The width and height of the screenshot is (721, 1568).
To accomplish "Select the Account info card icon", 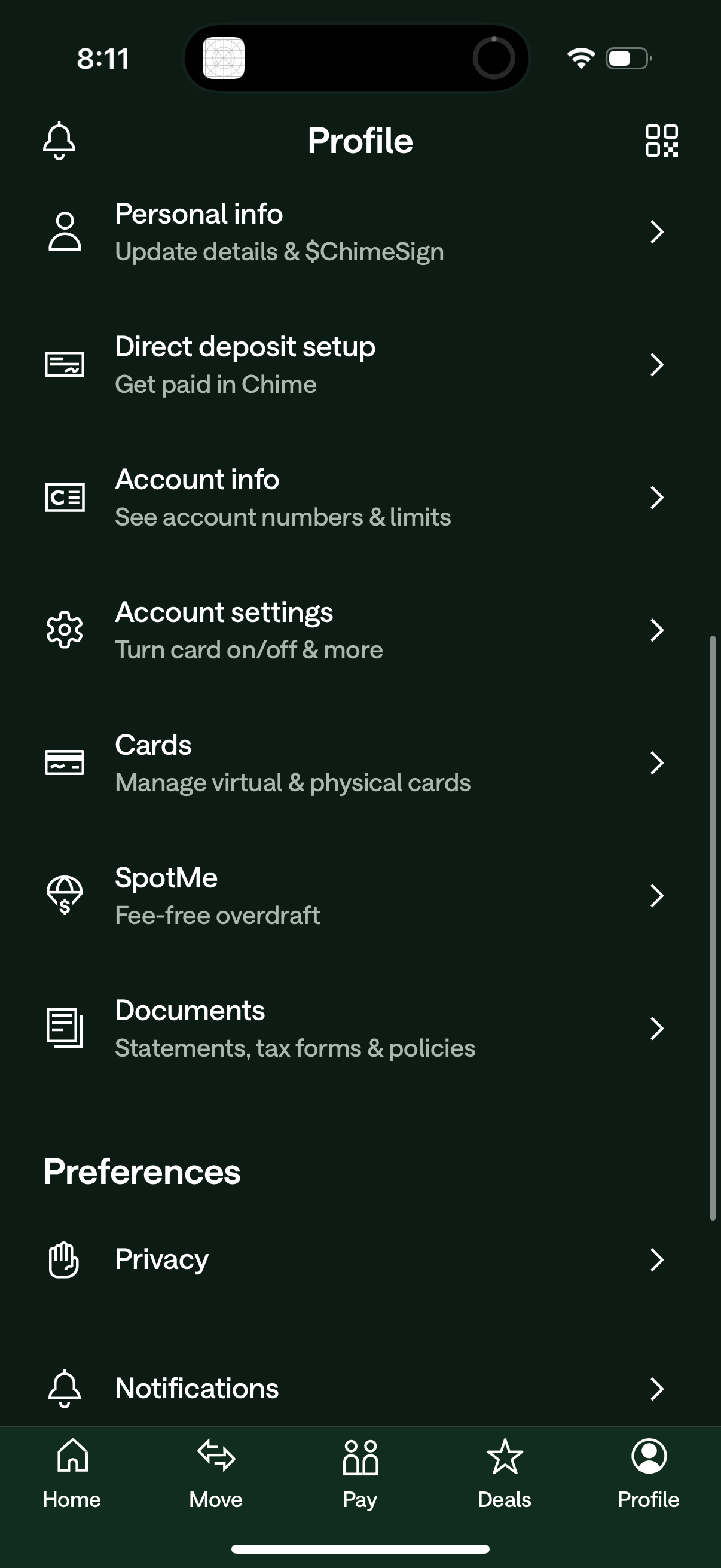I will pos(65,498).
